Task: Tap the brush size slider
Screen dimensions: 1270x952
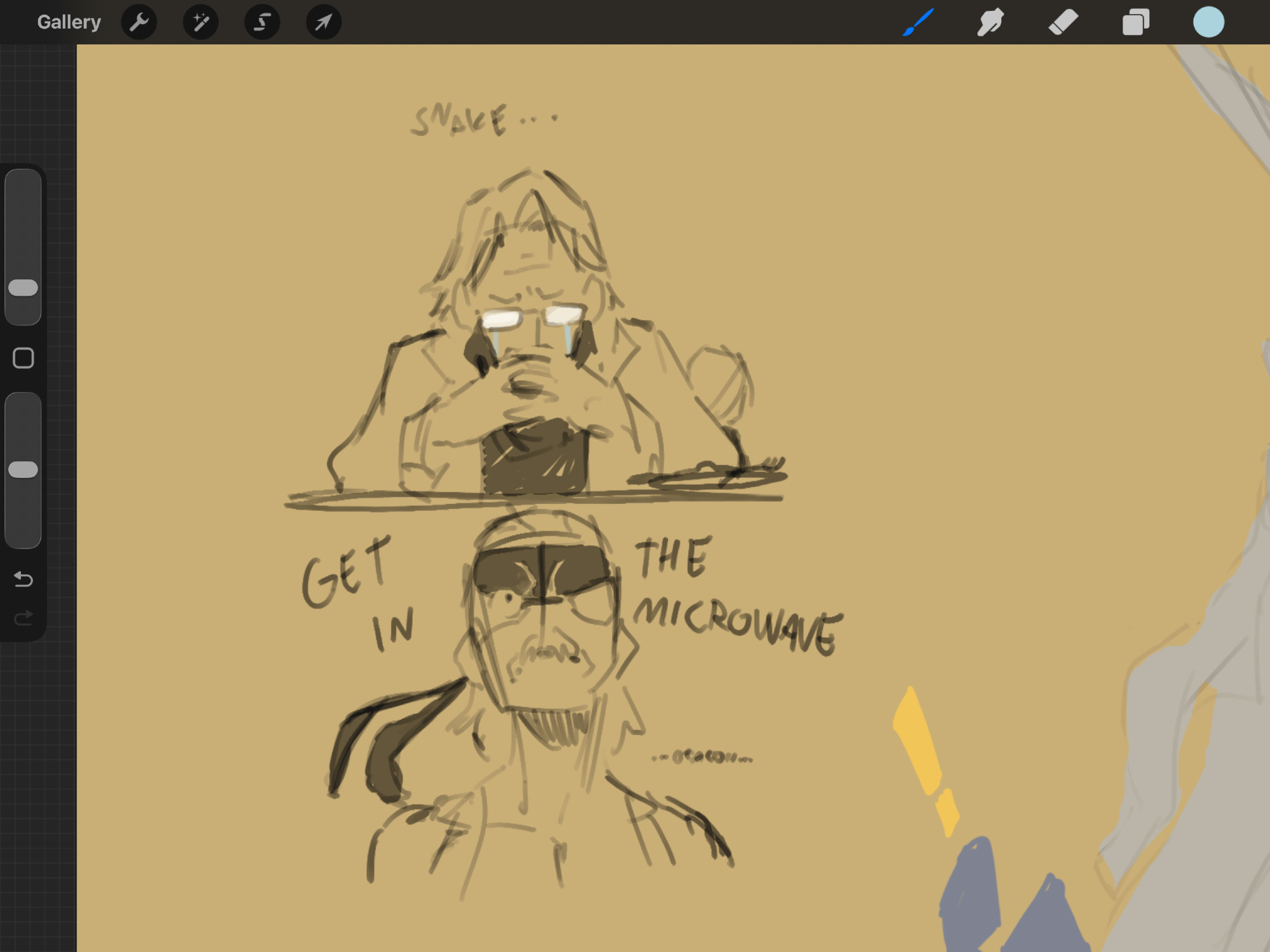Action: click(x=23, y=288)
